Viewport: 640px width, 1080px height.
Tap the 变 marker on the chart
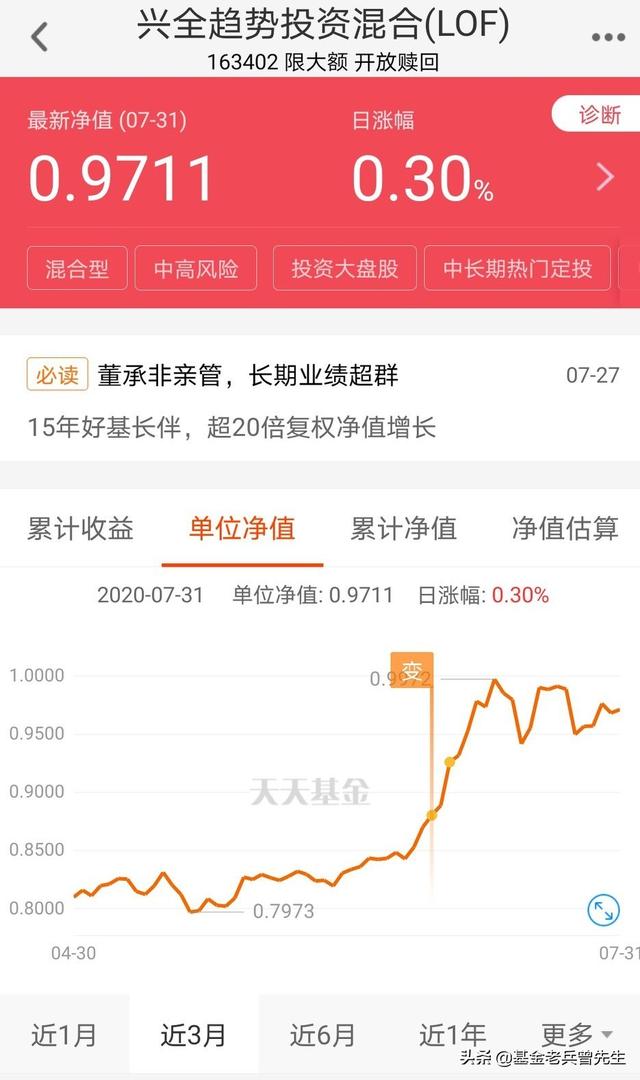(412, 670)
